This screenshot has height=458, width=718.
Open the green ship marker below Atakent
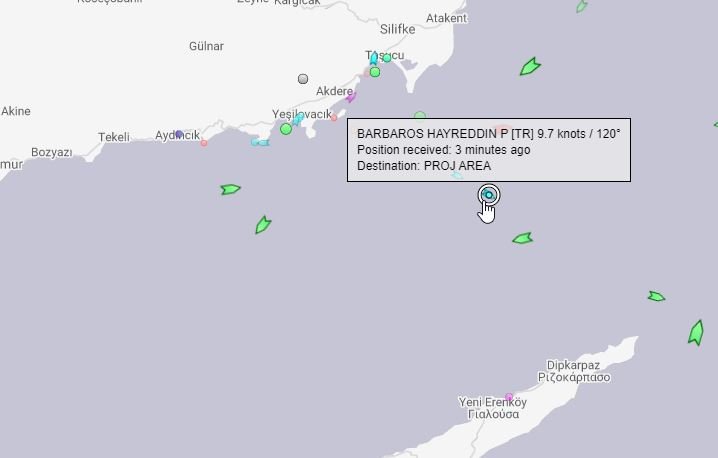(530, 68)
